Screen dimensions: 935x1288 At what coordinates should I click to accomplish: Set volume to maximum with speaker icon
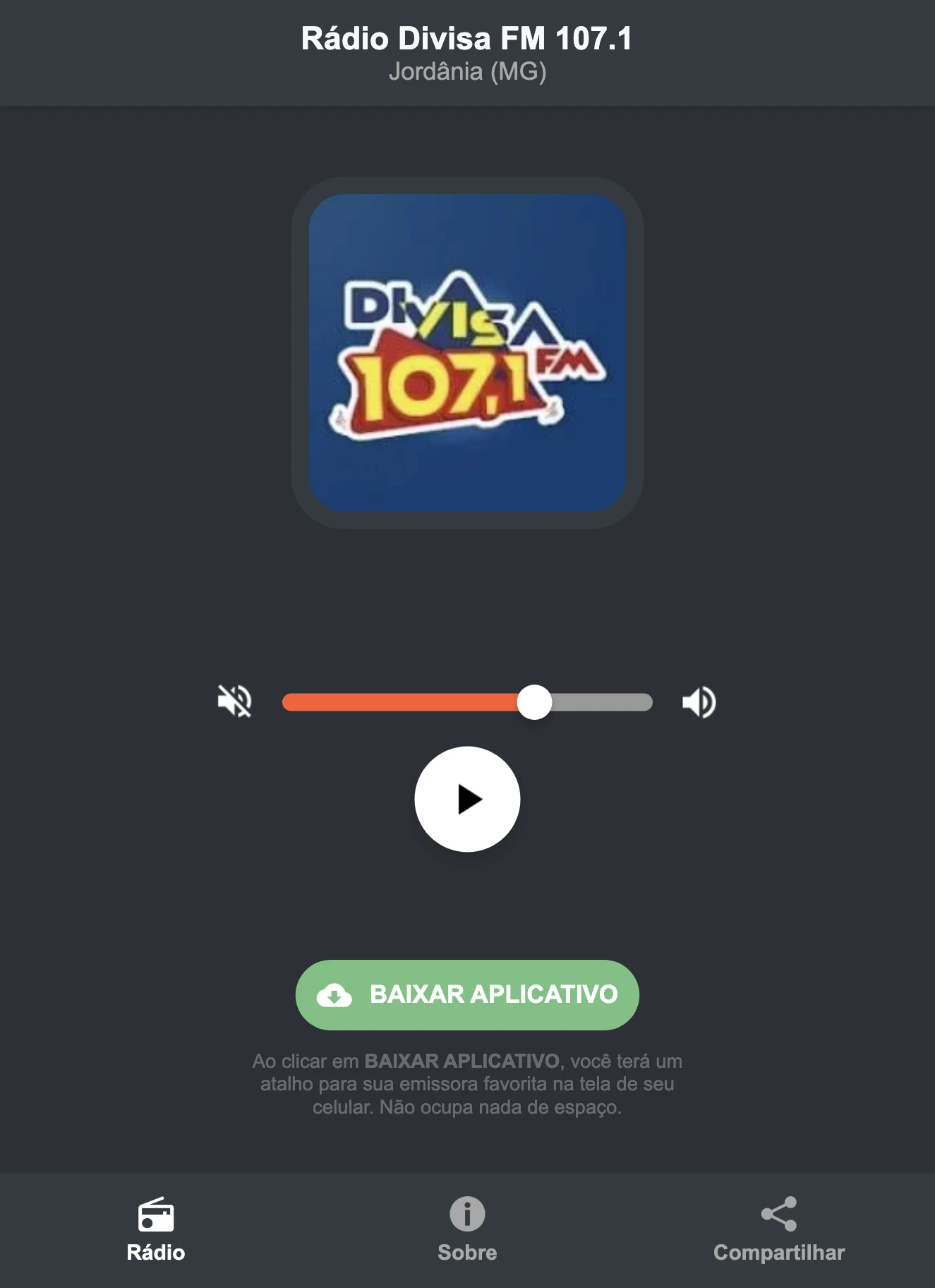coord(699,700)
